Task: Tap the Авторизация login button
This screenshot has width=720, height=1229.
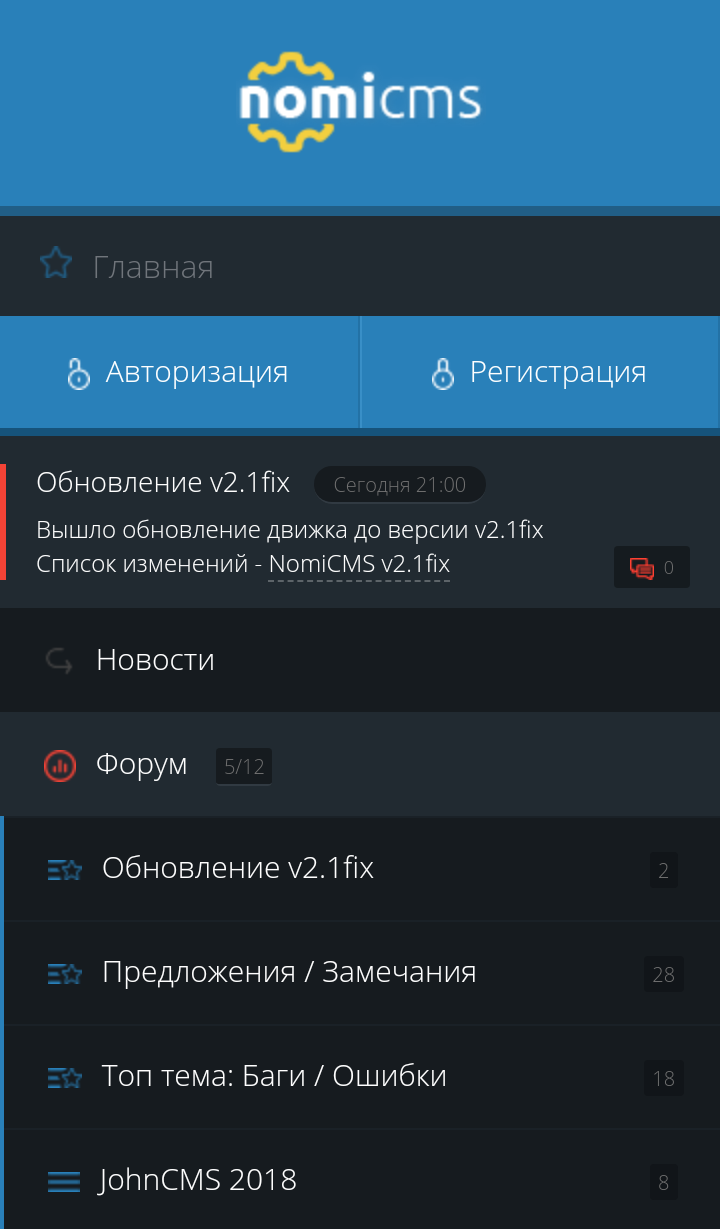Action: 180,372
